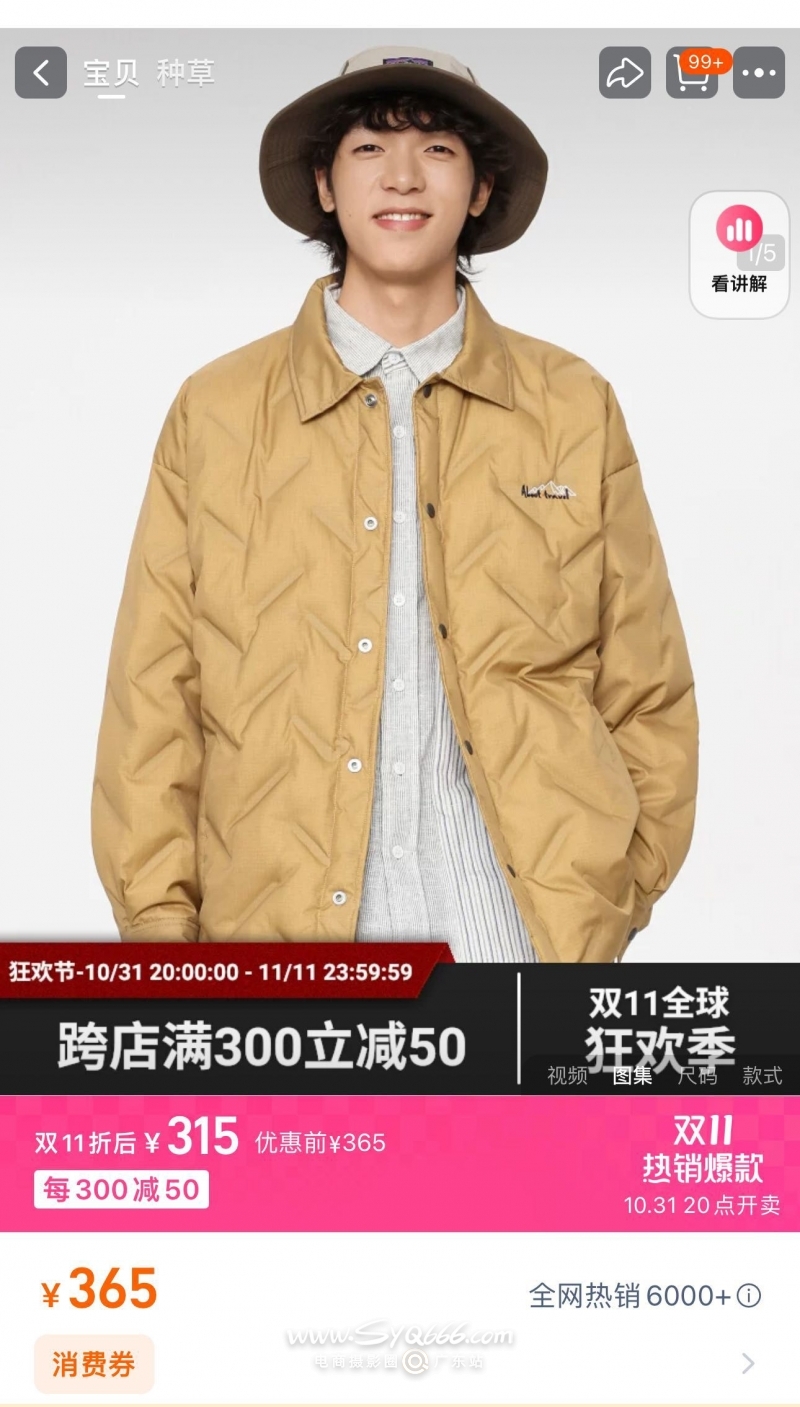The image size is (800, 1407).
Task: Switch gallery to 视频
Action: coord(567,1076)
